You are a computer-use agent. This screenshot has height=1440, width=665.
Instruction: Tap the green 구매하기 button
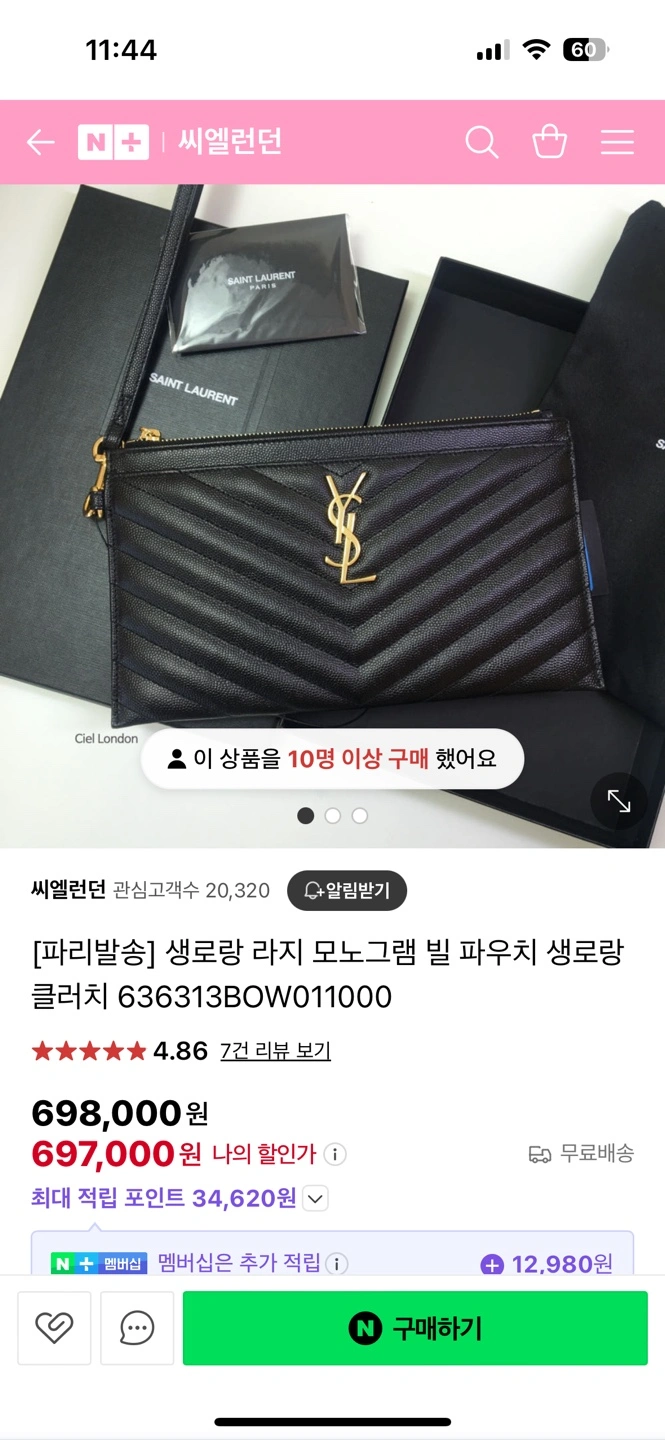pyautogui.click(x=415, y=1328)
